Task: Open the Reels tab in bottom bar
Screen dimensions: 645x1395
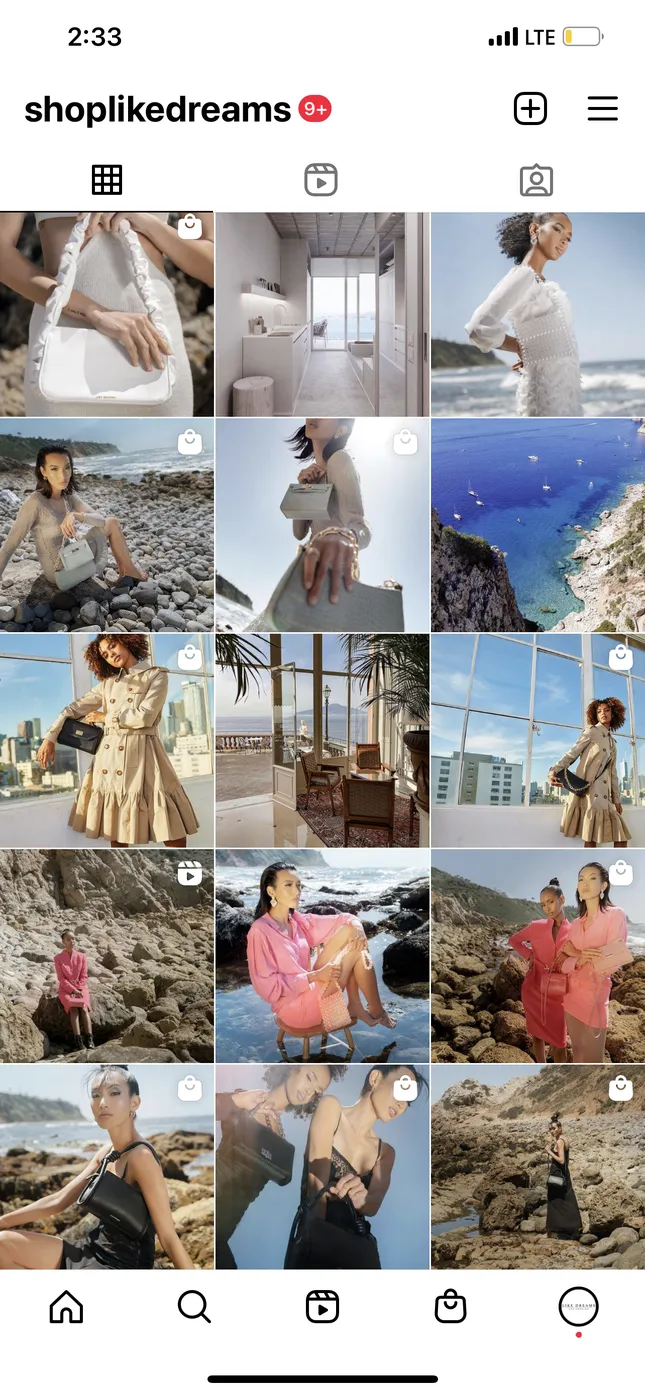Action: (322, 1307)
